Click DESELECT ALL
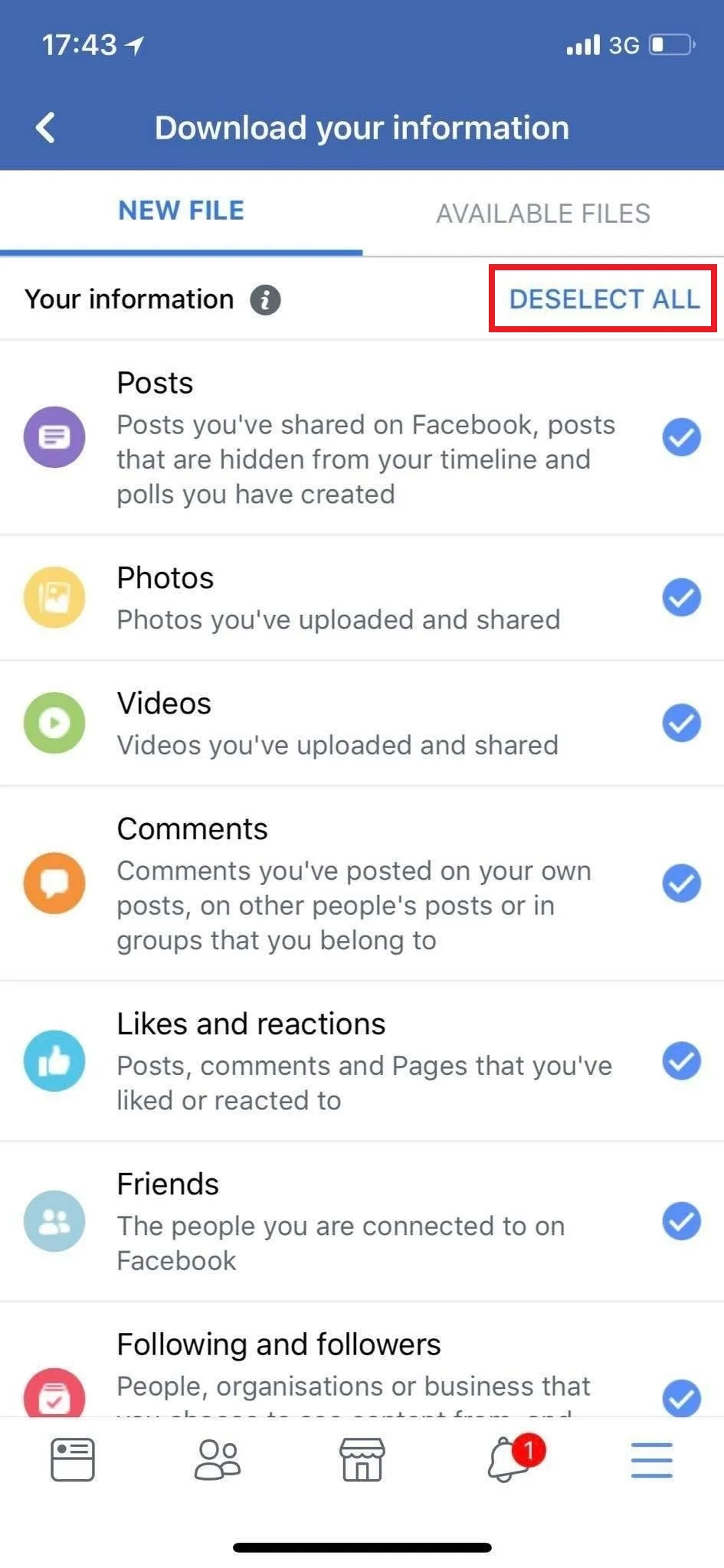This screenshot has width=724, height=1568. (603, 299)
